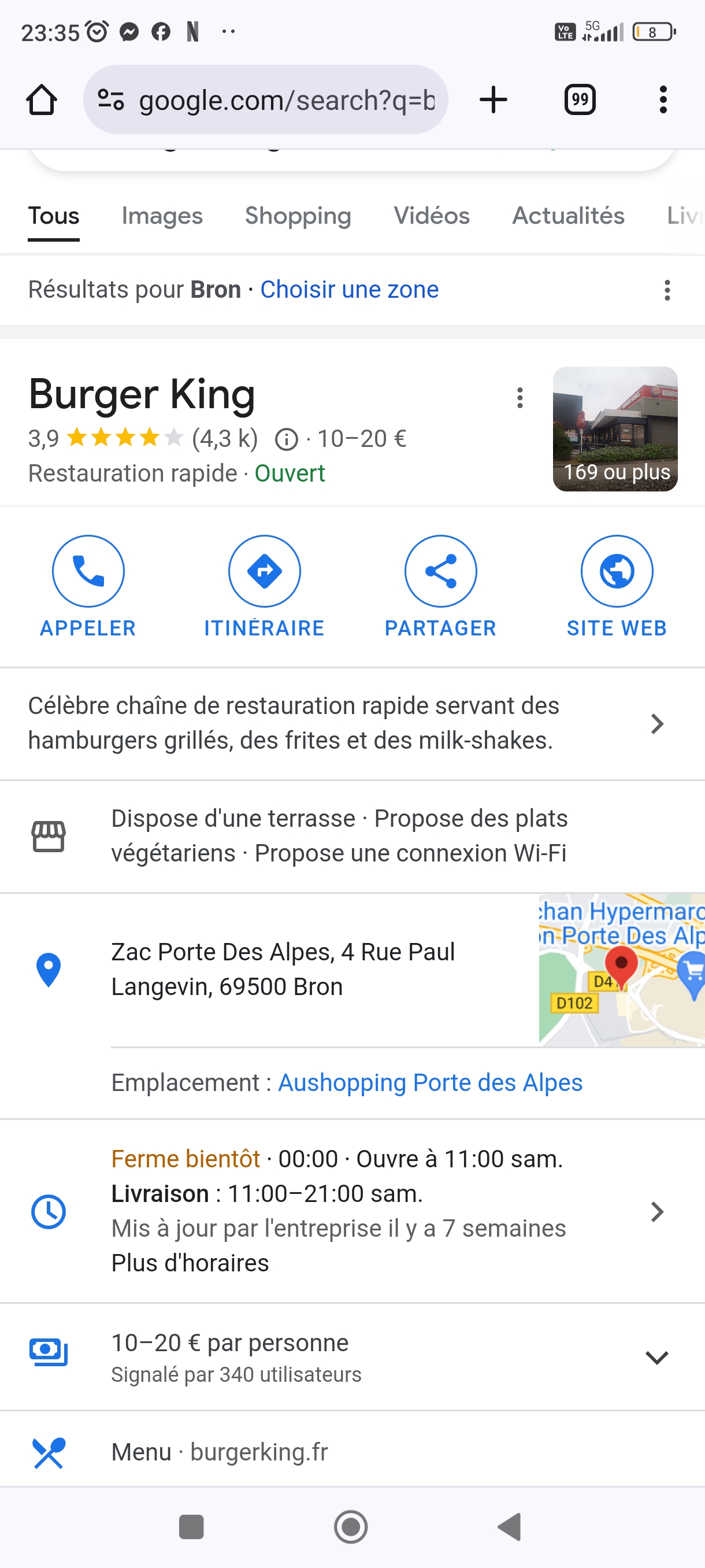Screen dimensions: 705x1568
Task: View the 169 ou plus photos
Action: [x=614, y=429]
